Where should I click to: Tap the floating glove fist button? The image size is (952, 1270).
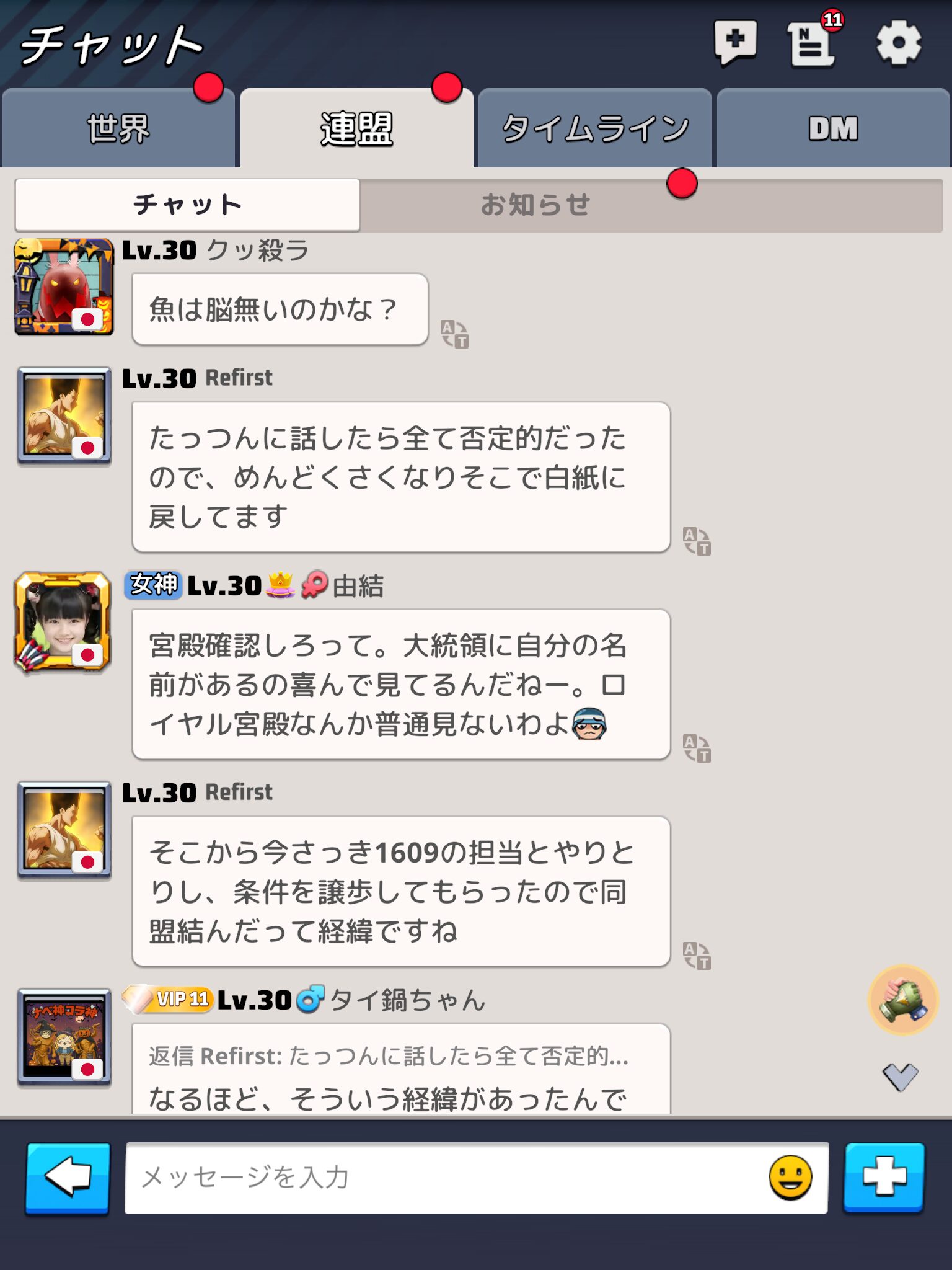(903, 1000)
